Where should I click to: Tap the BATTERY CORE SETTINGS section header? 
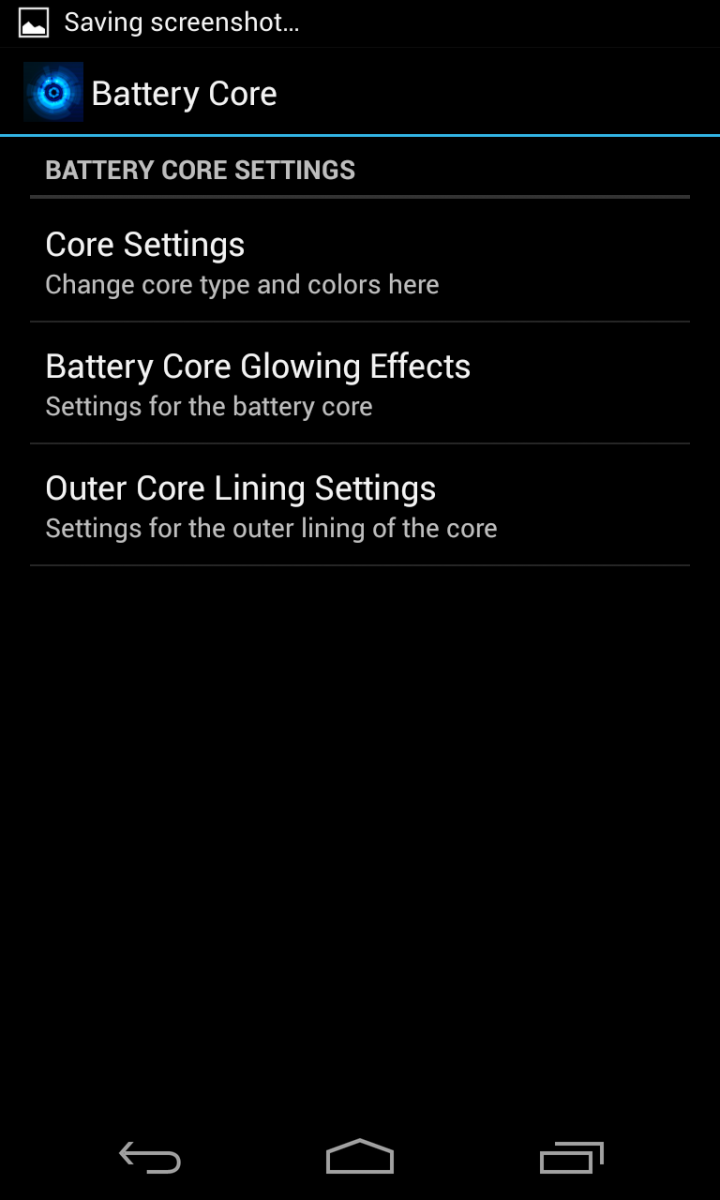[x=200, y=170]
